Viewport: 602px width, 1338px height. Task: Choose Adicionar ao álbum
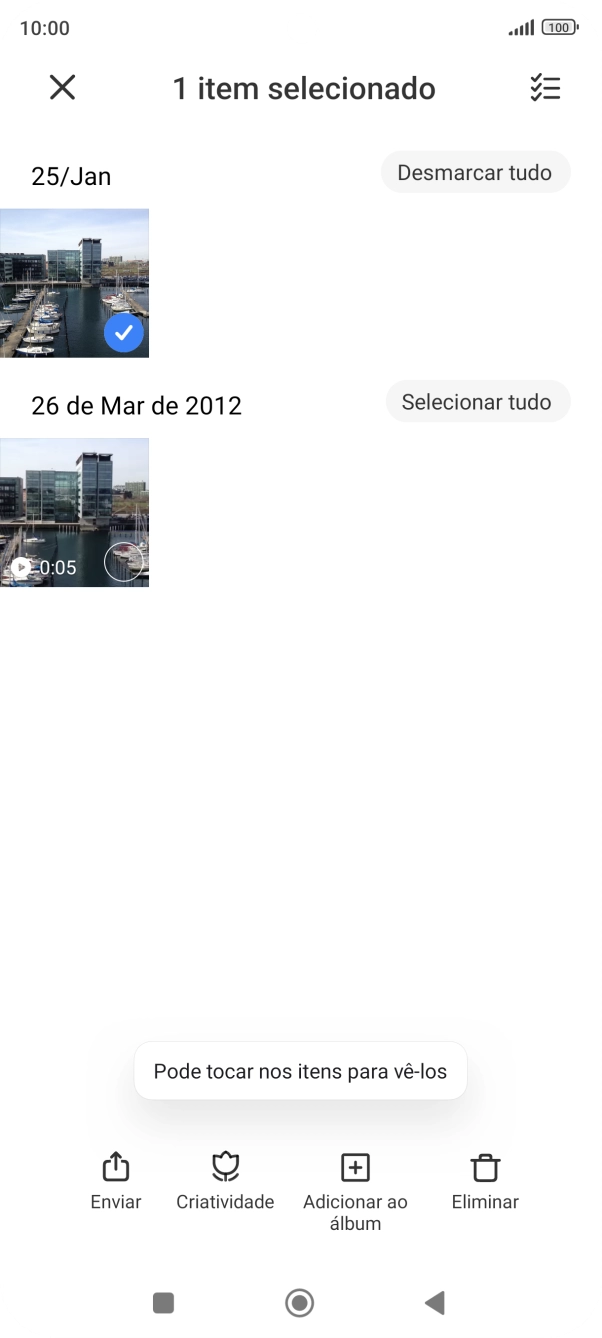[x=355, y=1191]
